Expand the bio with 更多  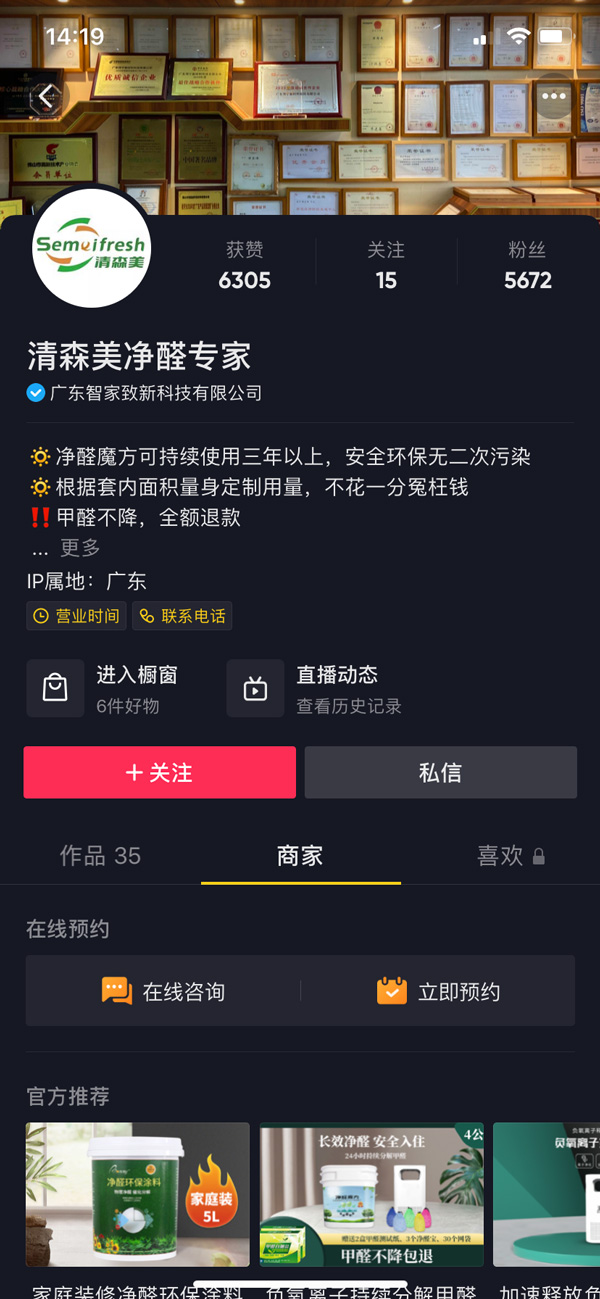pyautogui.click(x=80, y=548)
